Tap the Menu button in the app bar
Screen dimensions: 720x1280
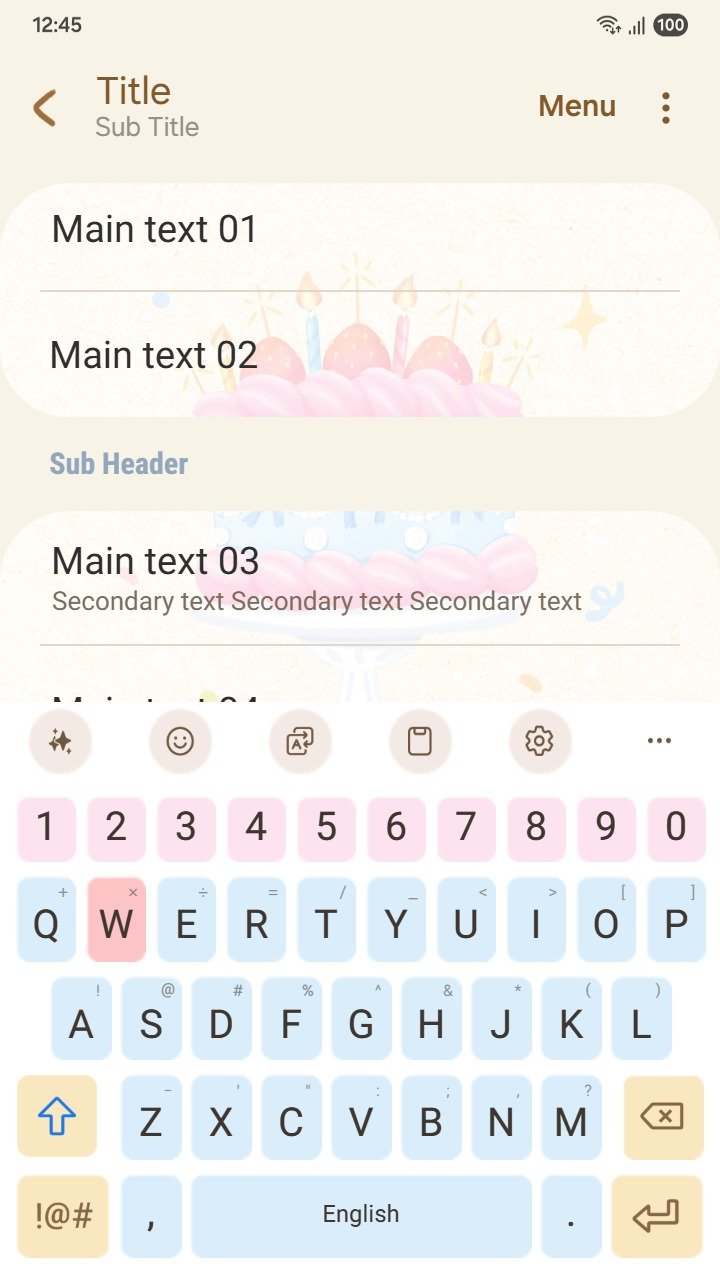577,106
